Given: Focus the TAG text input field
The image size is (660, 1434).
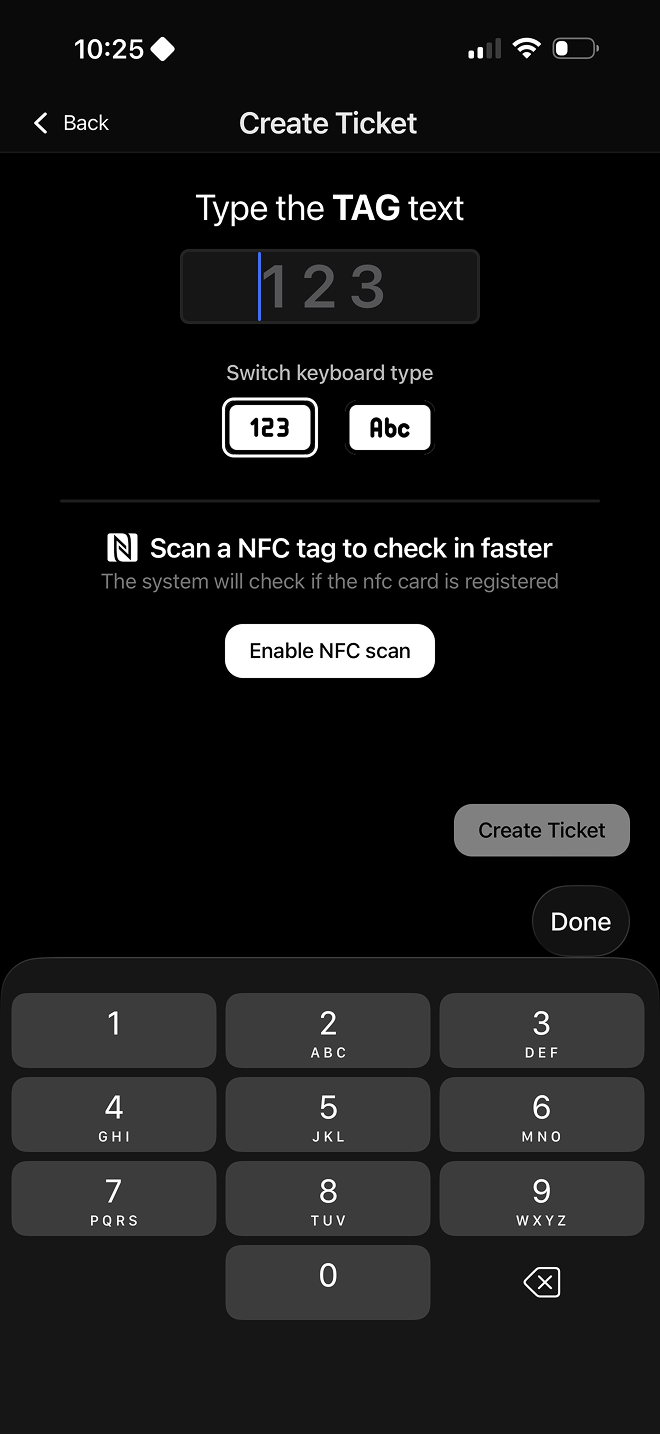Looking at the screenshot, I should [x=330, y=287].
